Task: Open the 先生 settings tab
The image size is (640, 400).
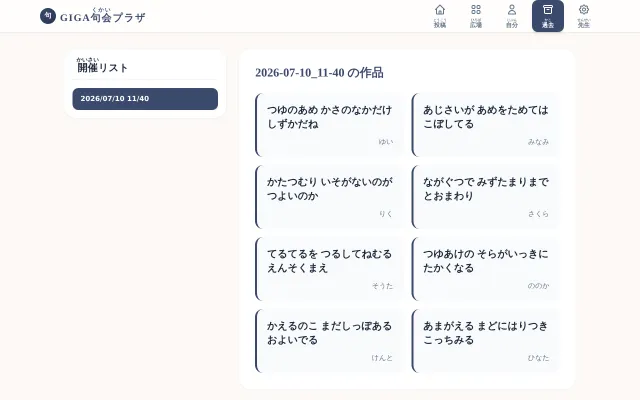Action: point(584,16)
